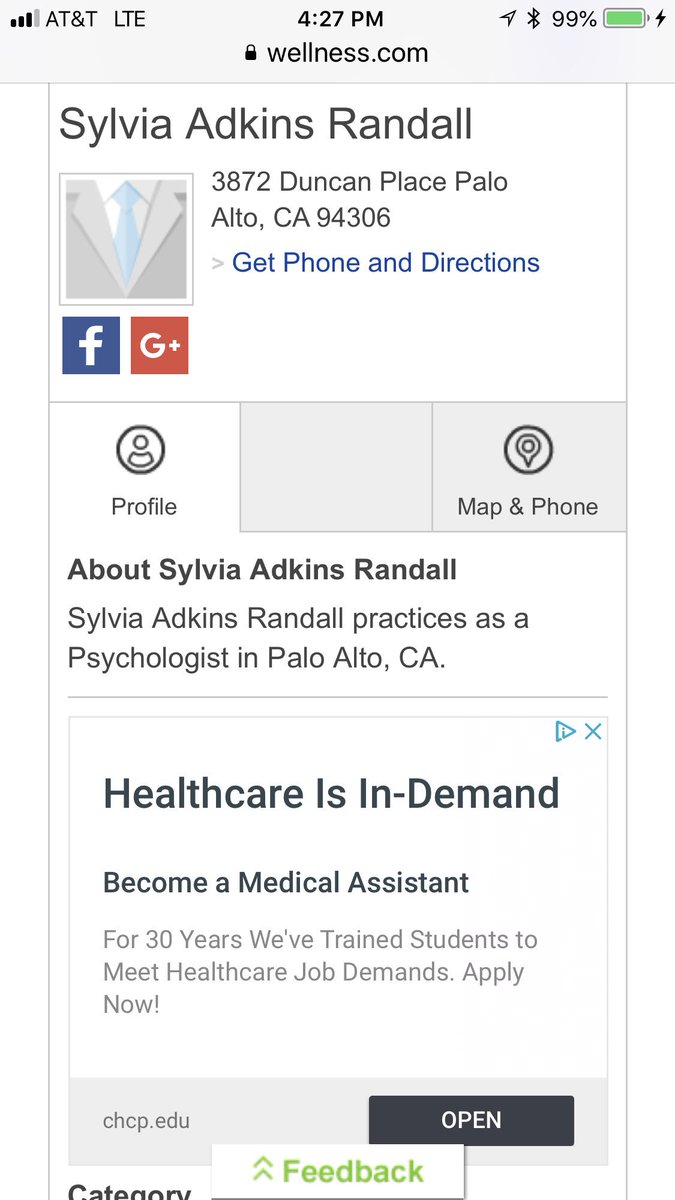This screenshot has width=675, height=1200.
Task: Close the Medical Assistant ad
Action: click(593, 732)
